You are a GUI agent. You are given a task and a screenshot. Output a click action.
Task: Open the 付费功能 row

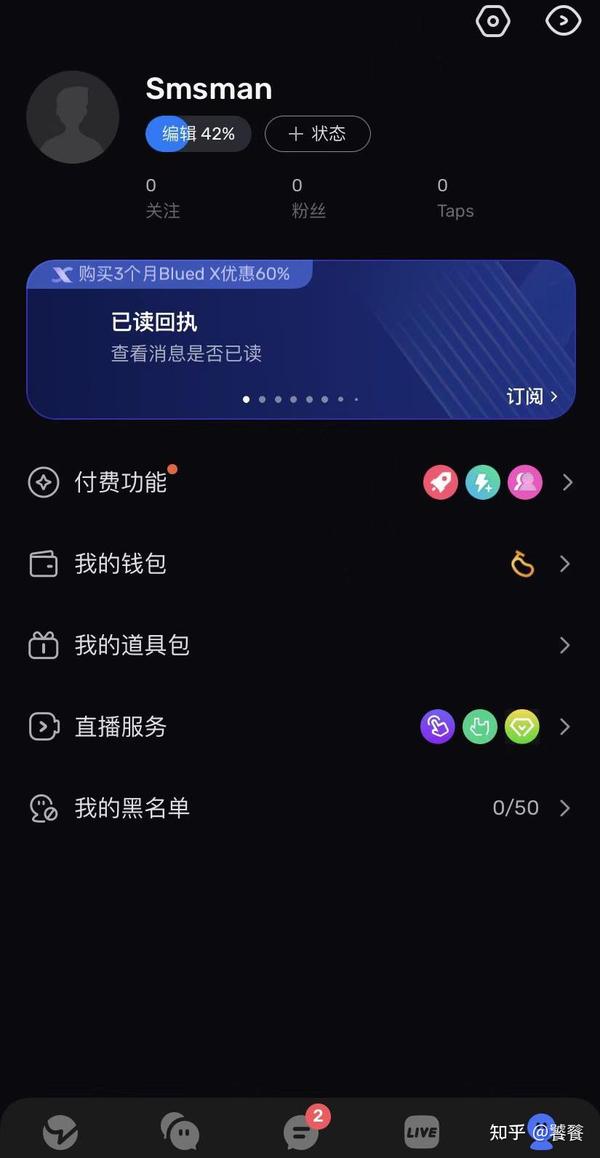[x=300, y=482]
